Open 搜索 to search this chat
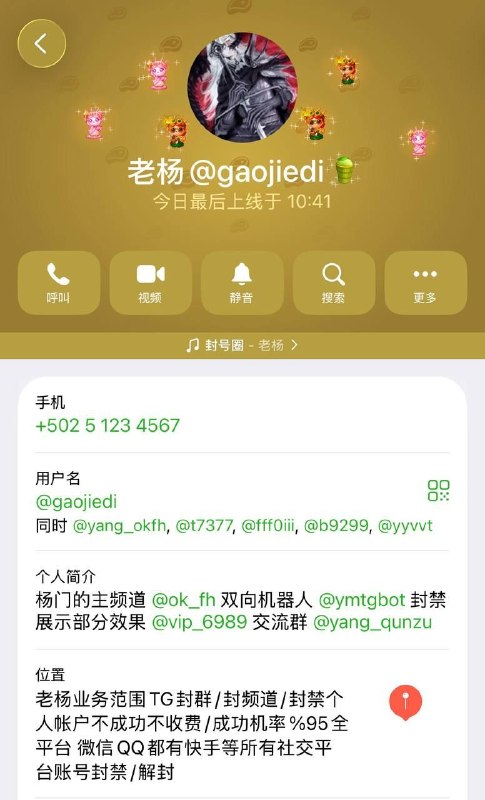 (334, 283)
